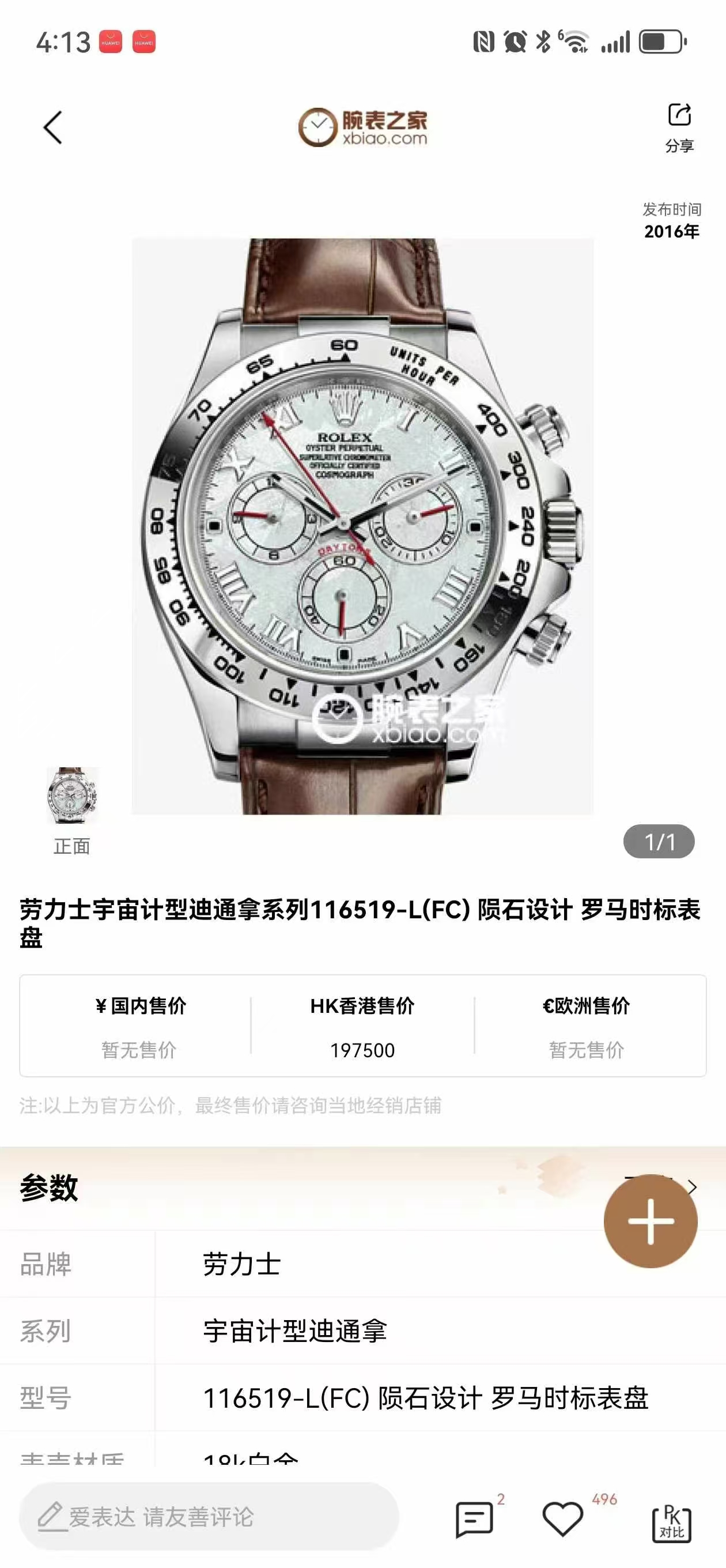Share this watch page
Screen dimensions: 726x1568
coord(679,127)
